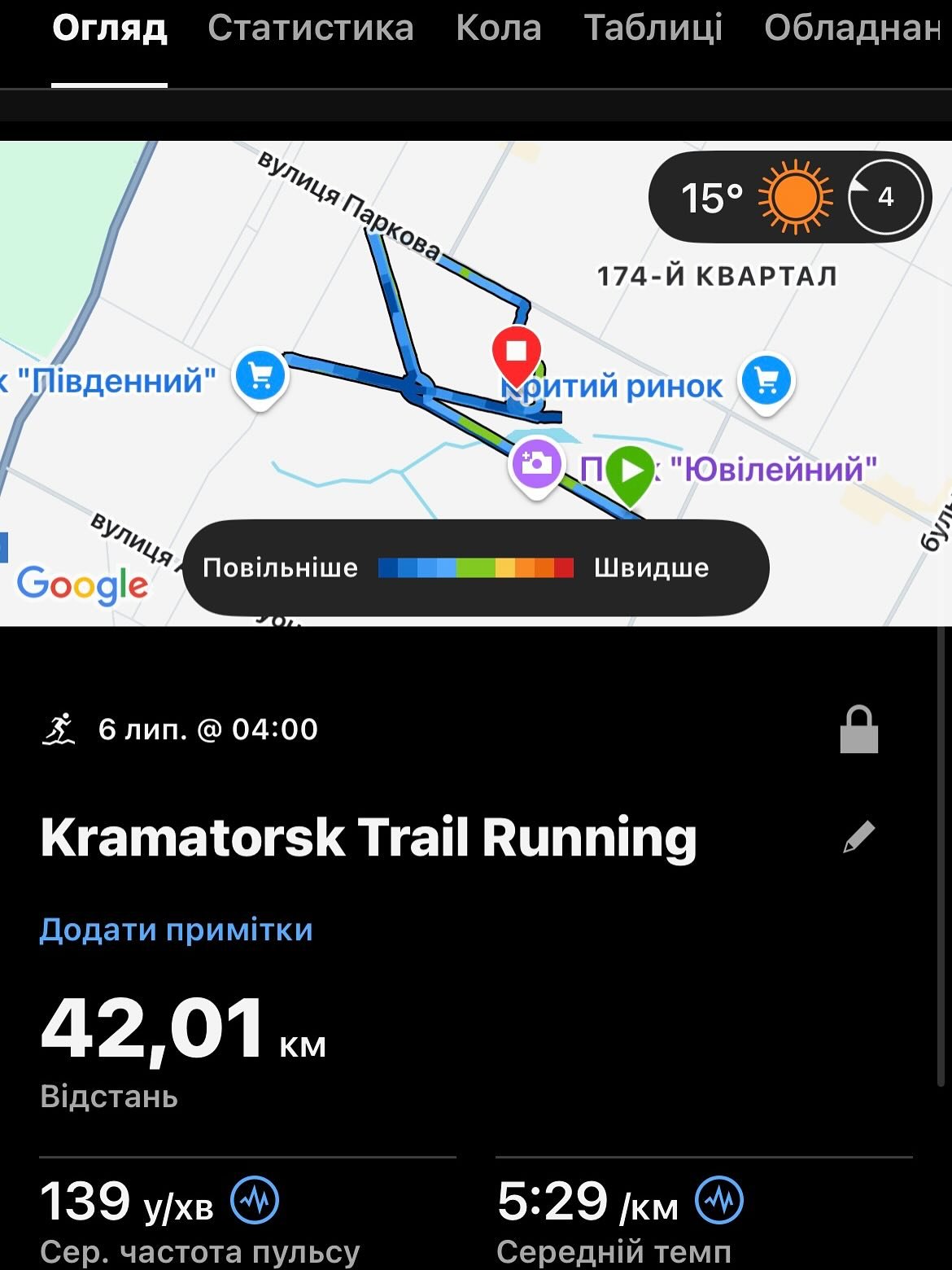
Task: Edit the Kramatorsk Trail Running title
Action: [858, 837]
